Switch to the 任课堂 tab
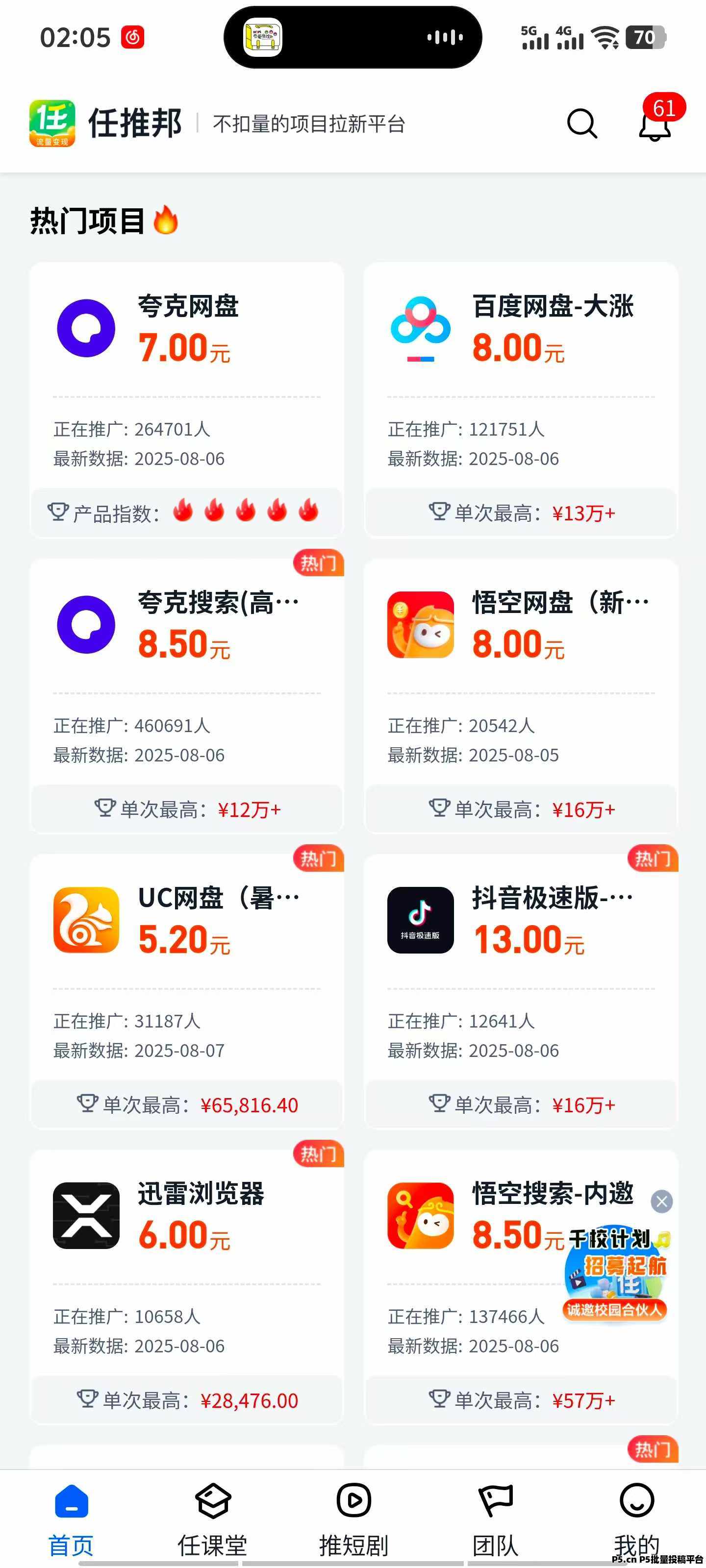The width and height of the screenshot is (706, 1568). (213, 1519)
